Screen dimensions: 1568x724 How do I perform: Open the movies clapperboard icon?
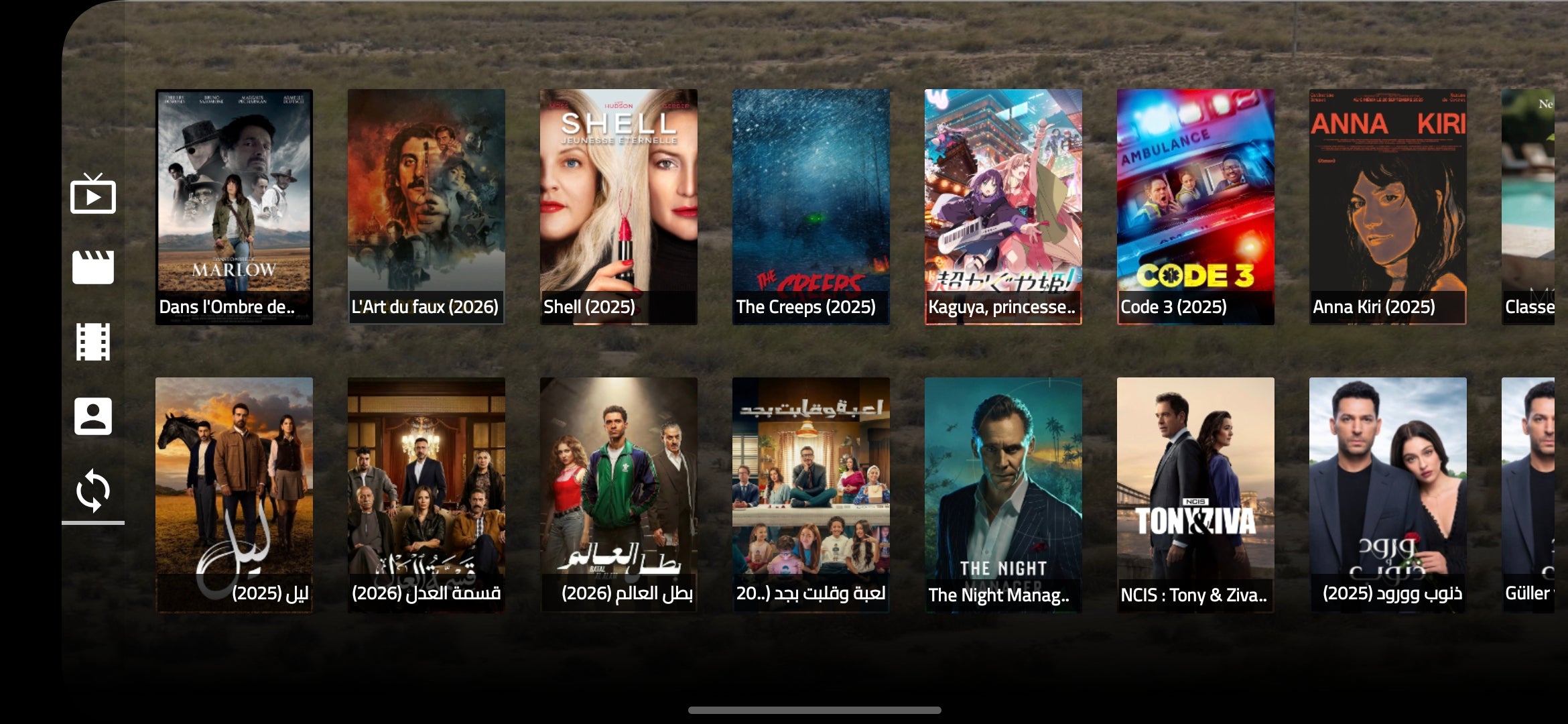[92, 267]
